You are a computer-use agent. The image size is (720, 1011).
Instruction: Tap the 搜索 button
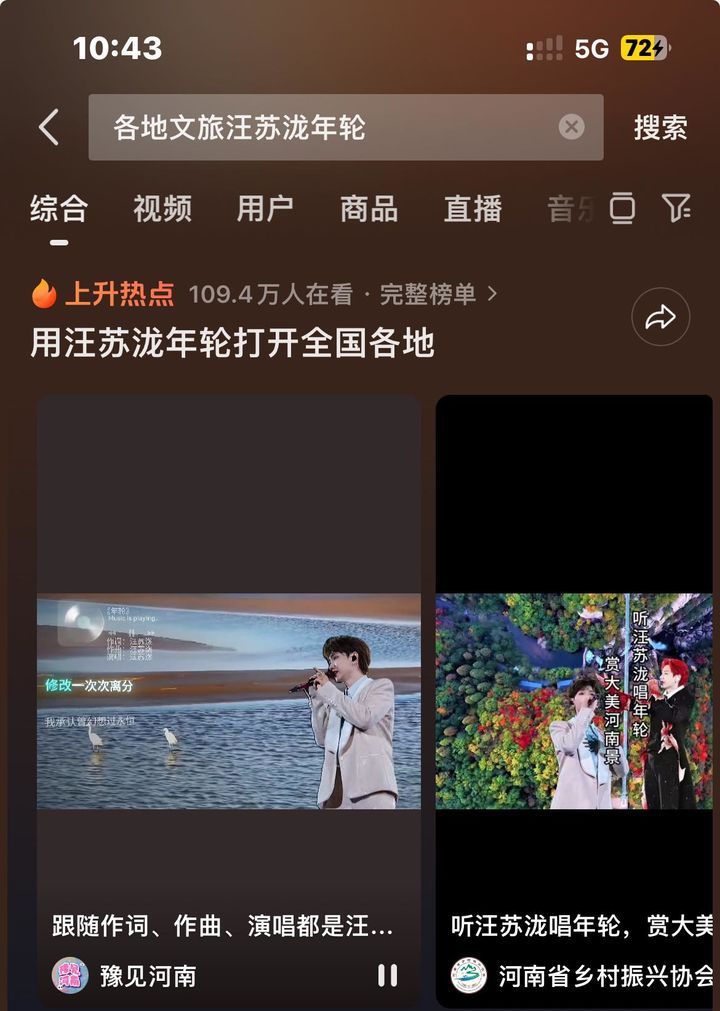tap(660, 128)
